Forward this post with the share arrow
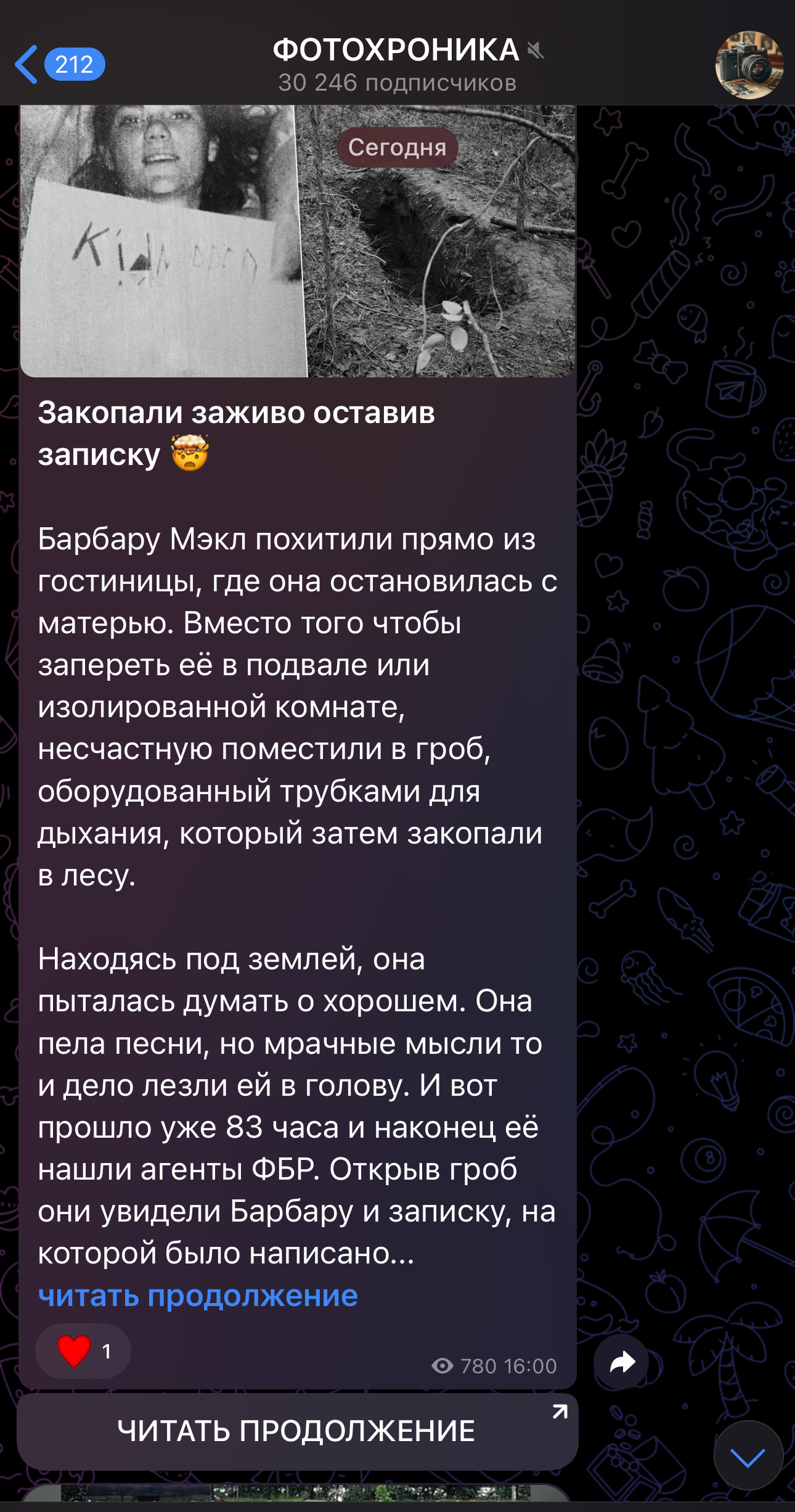Viewport: 795px width, 1512px height. 621,1362
